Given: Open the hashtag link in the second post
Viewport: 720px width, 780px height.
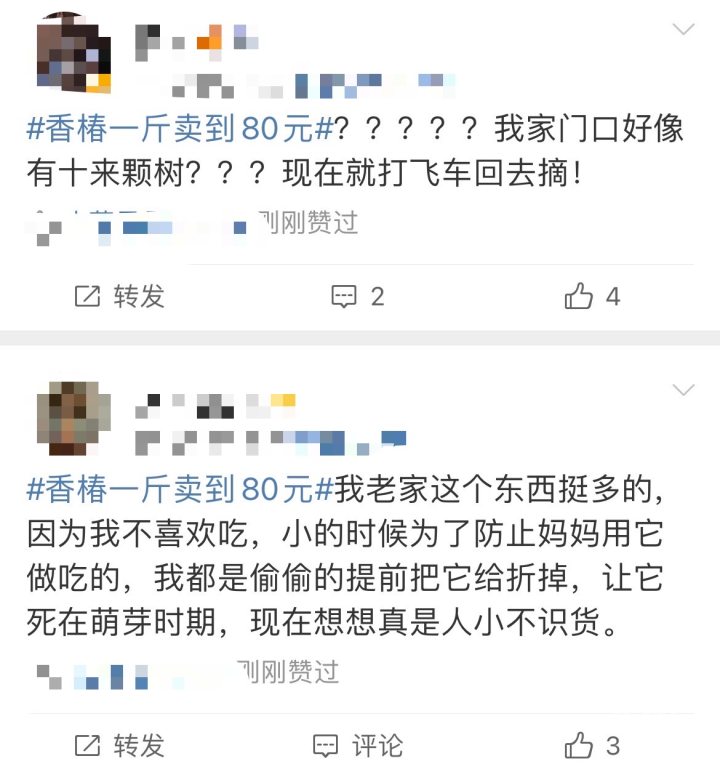Looking at the screenshot, I should coord(179,490).
